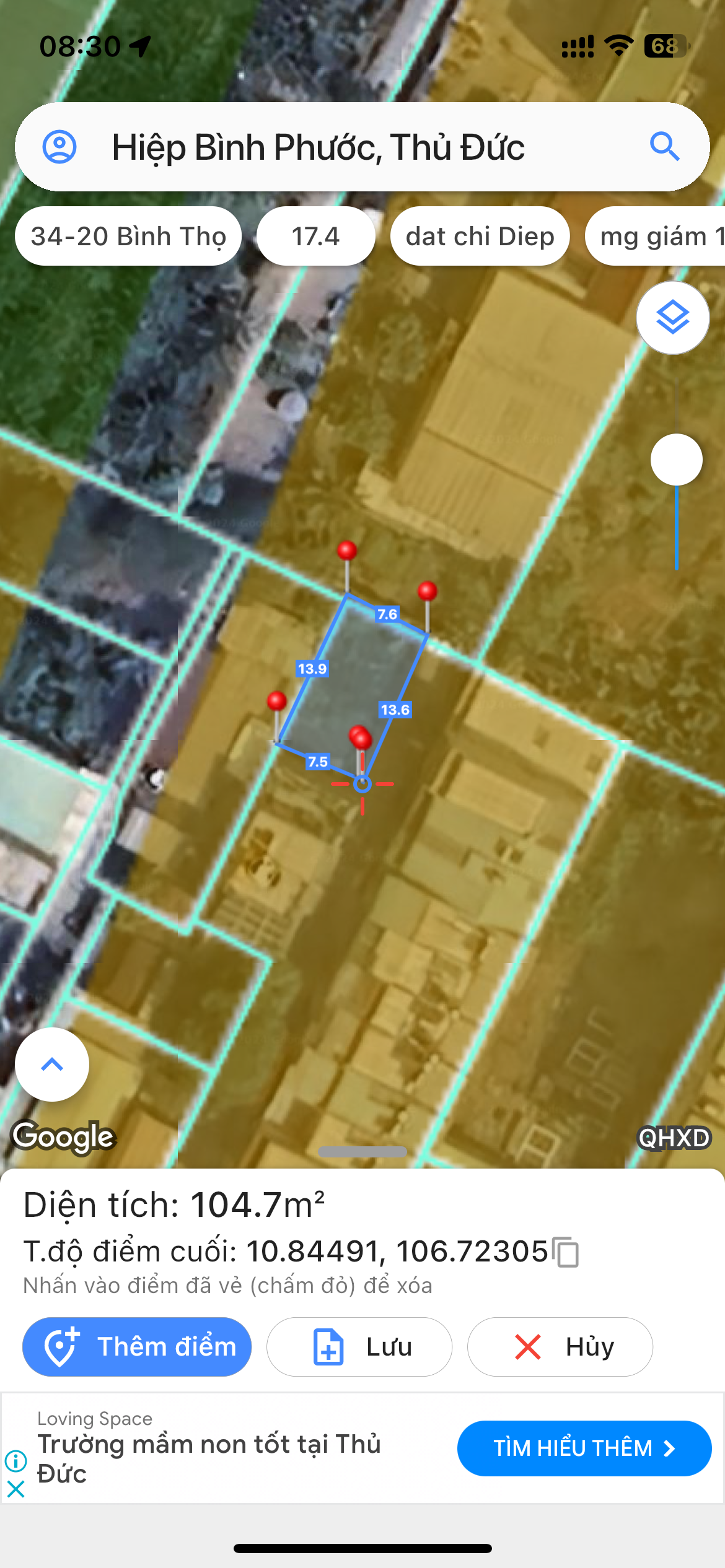Open the map layers button
Screen dimensions: 725x1568
tap(673, 318)
